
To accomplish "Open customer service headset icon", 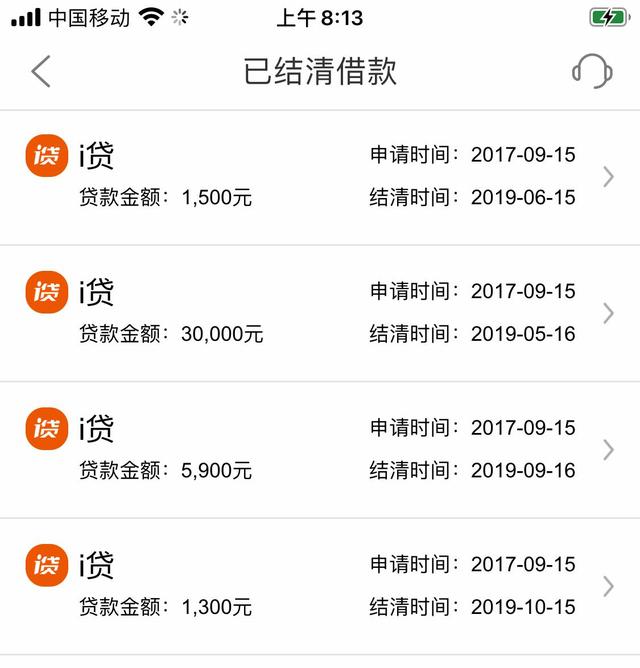I will (592, 71).
